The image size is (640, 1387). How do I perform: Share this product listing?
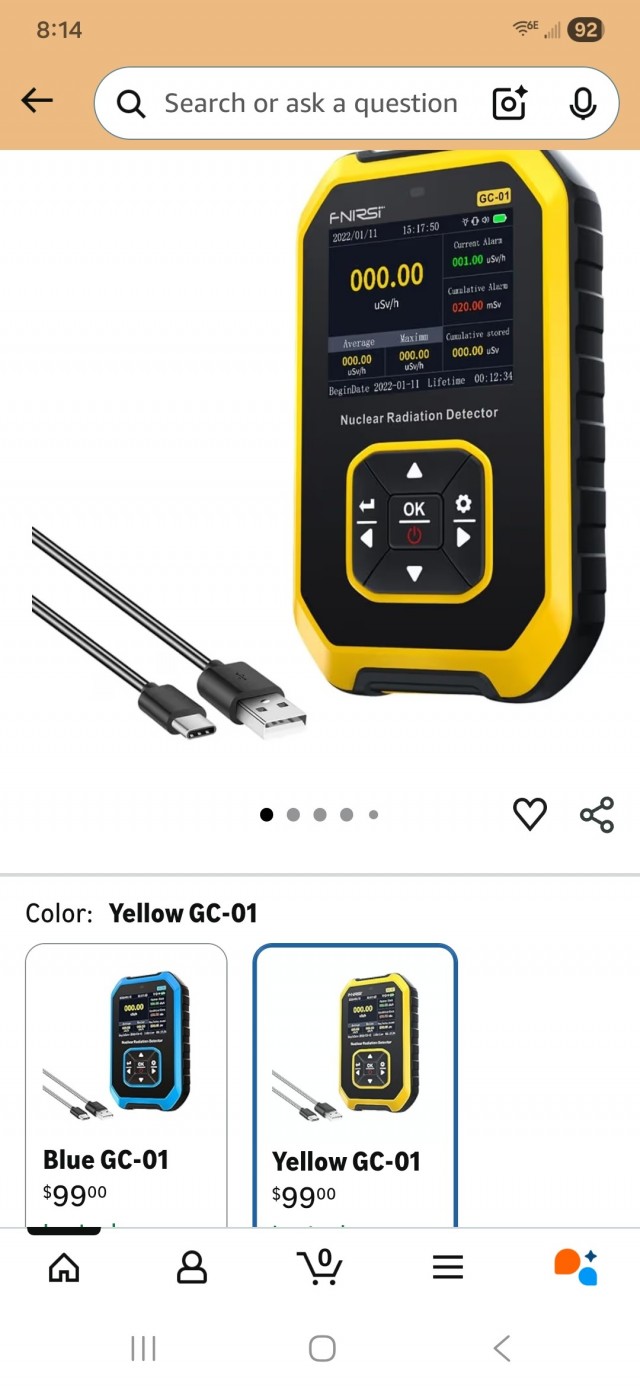(597, 814)
